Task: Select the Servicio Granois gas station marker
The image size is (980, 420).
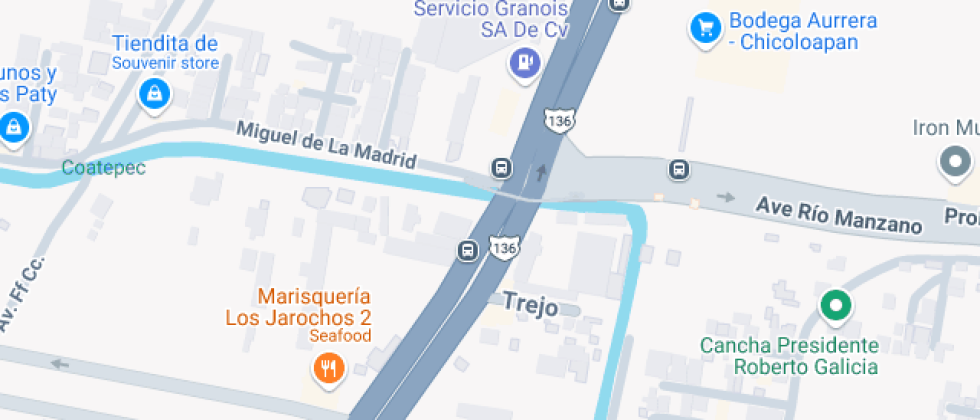Action: point(524,63)
